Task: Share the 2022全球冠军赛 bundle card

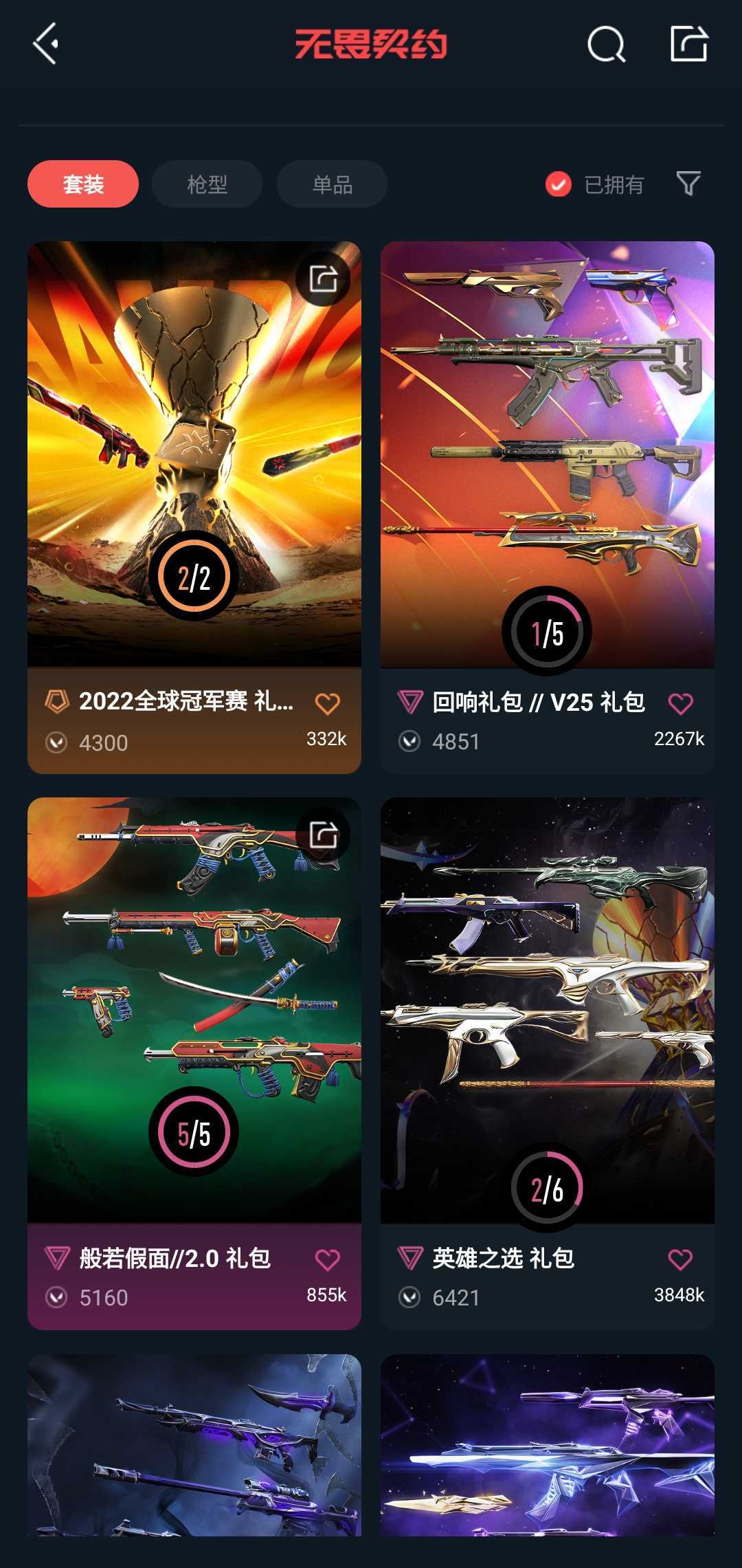Action: (x=323, y=278)
